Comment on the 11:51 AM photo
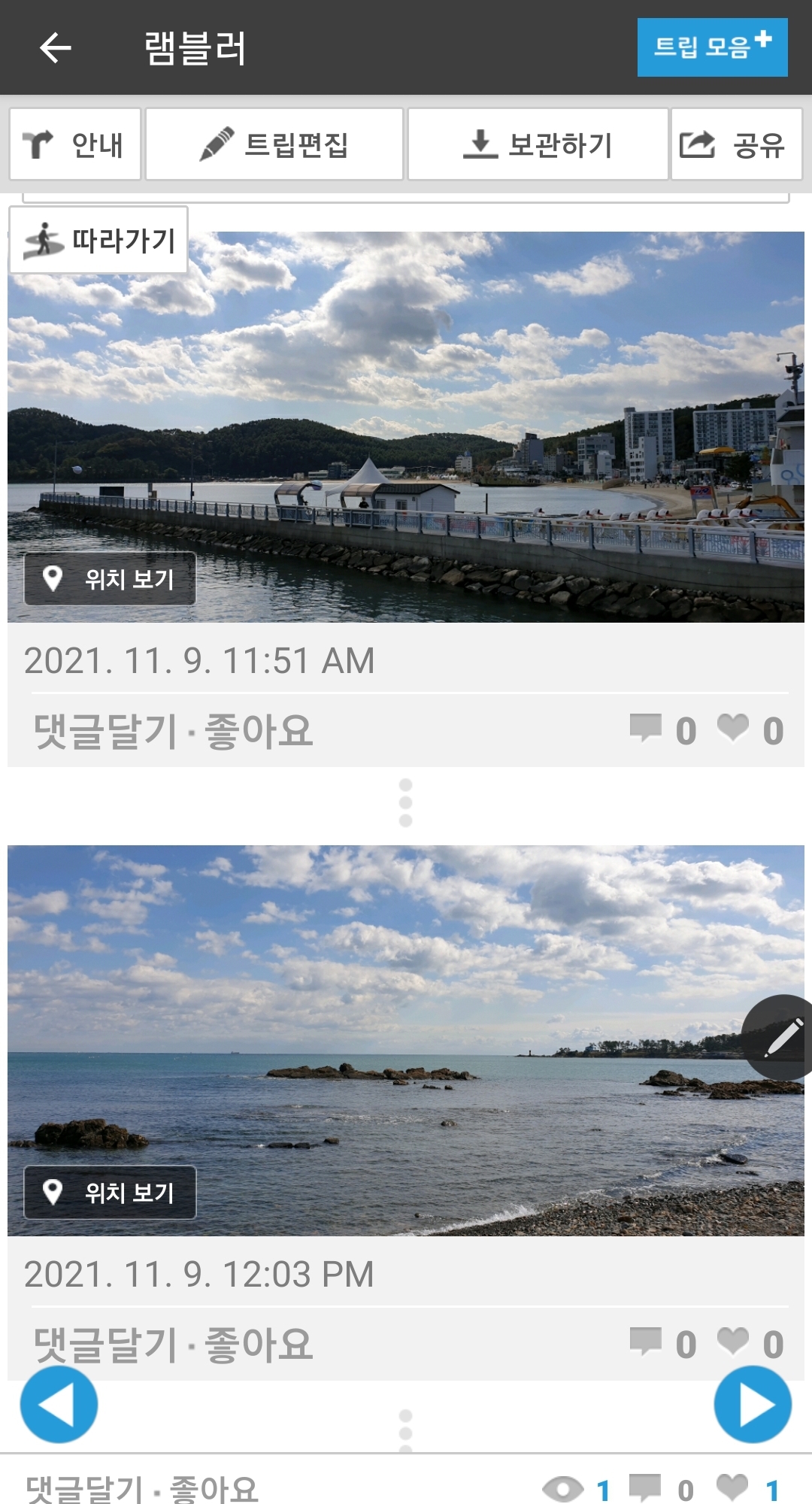Image resolution: width=812 pixels, height=1504 pixels. click(105, 731)
